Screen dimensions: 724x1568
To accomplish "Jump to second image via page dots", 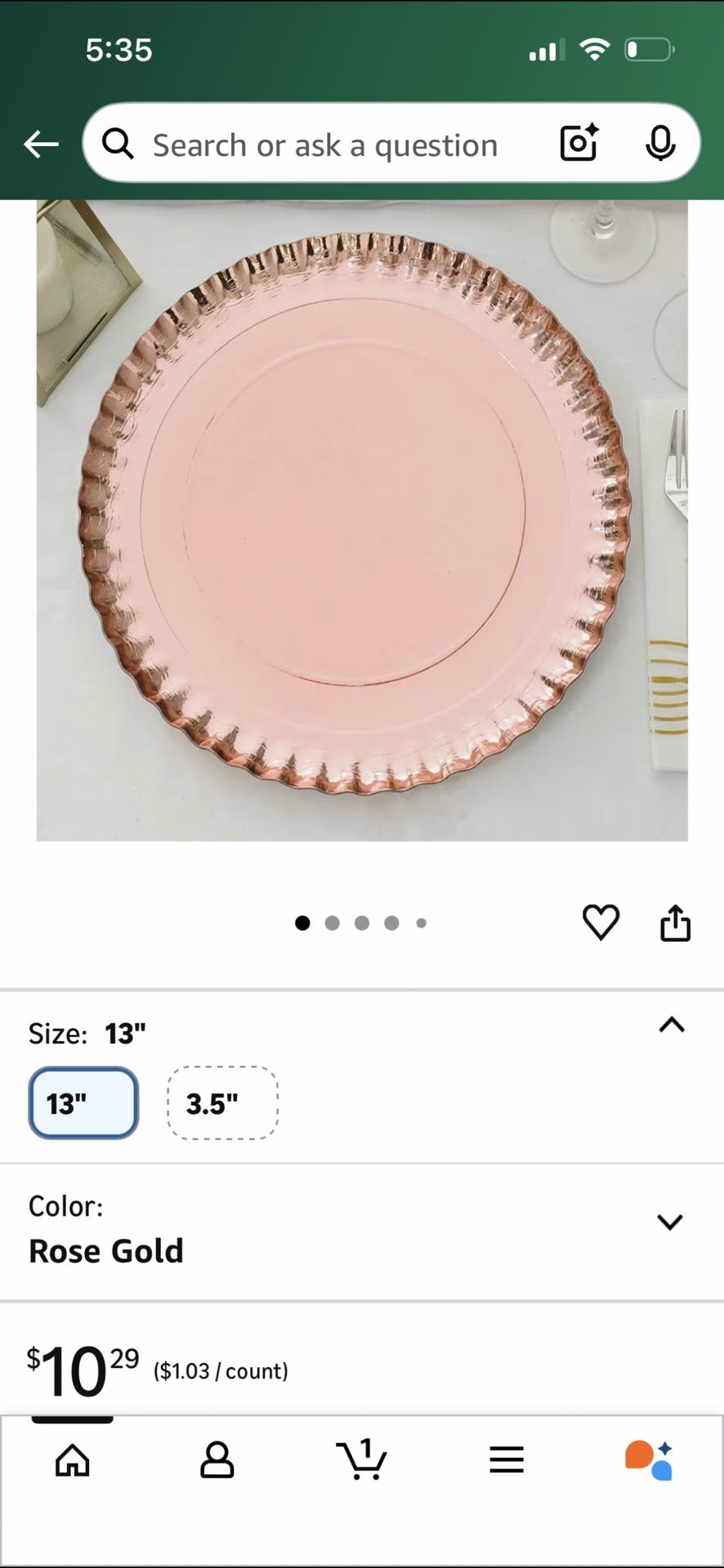I will pyautogui.click(x=333, y=923).
